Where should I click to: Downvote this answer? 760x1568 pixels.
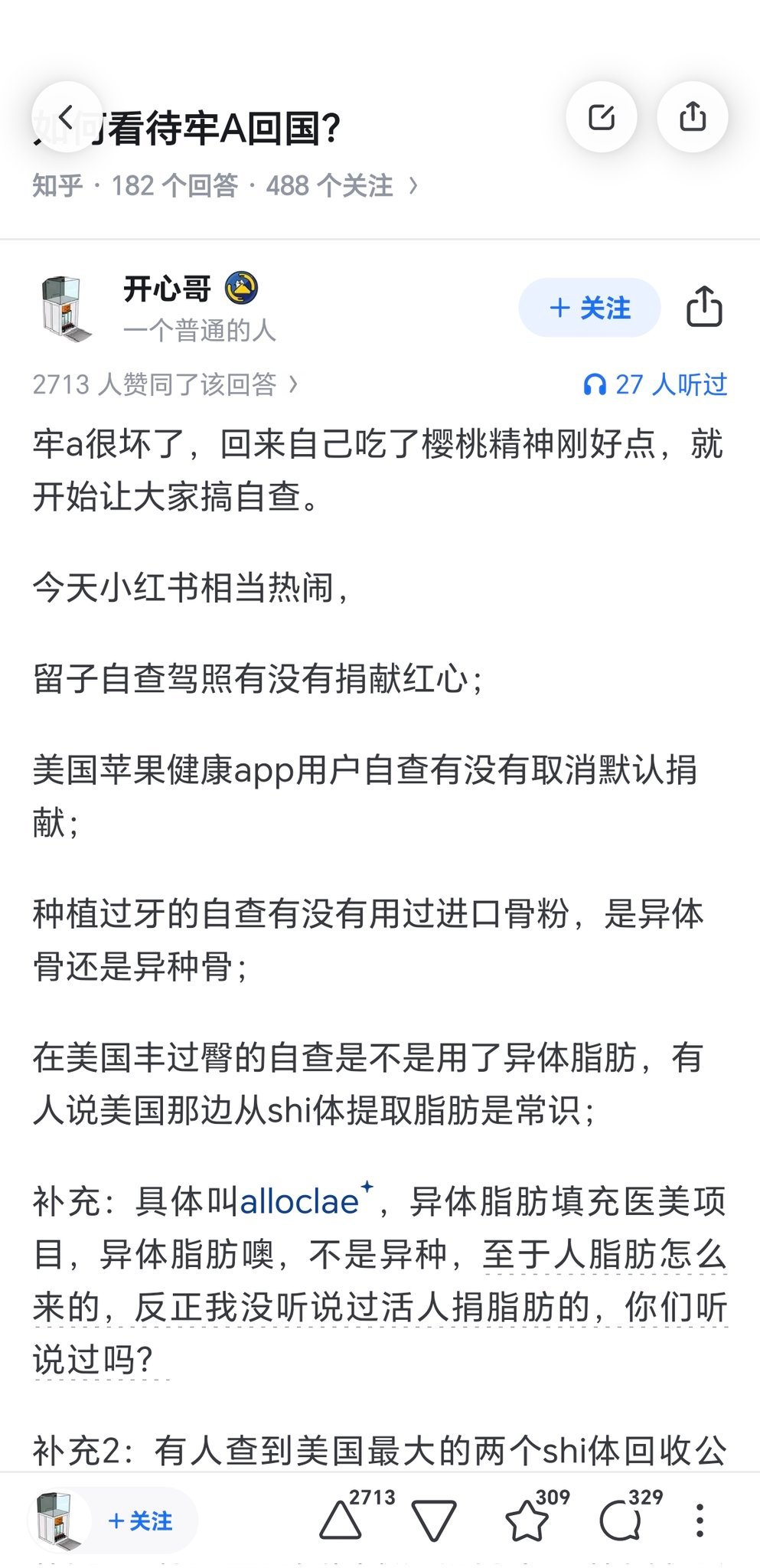click(x=434, y=1521)
